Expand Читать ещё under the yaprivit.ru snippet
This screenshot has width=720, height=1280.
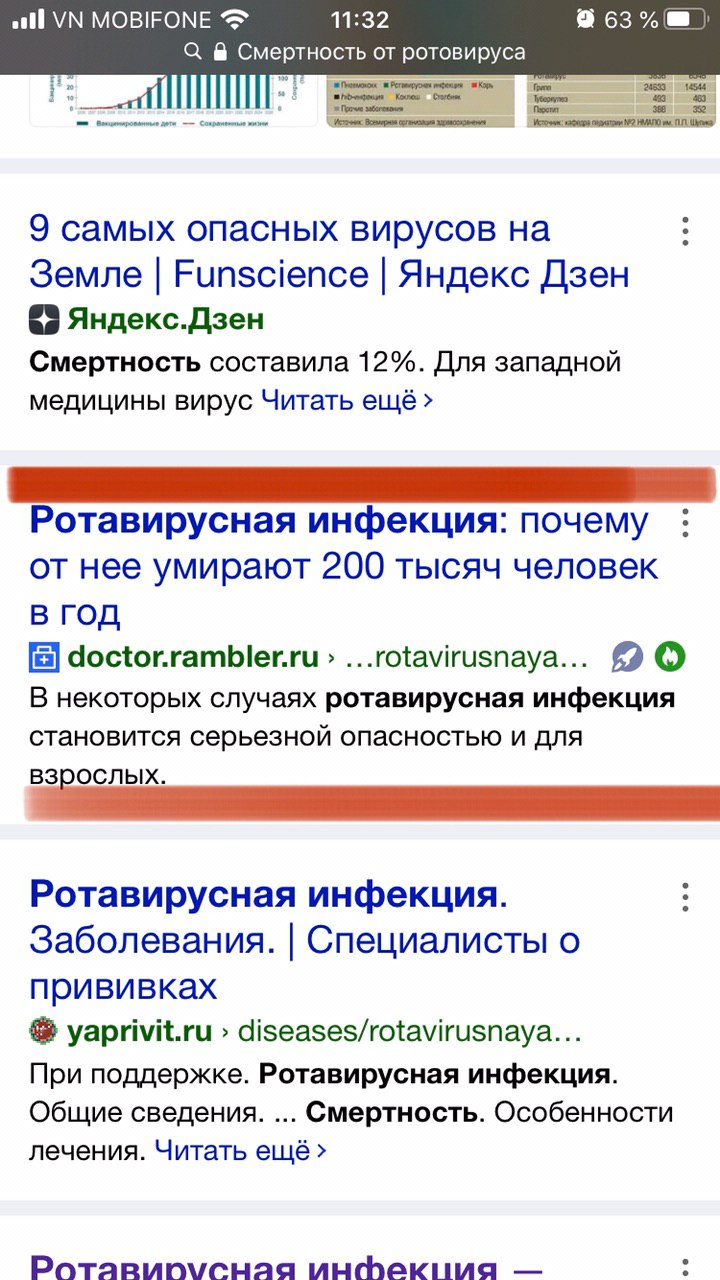[x=240, y=1151]
